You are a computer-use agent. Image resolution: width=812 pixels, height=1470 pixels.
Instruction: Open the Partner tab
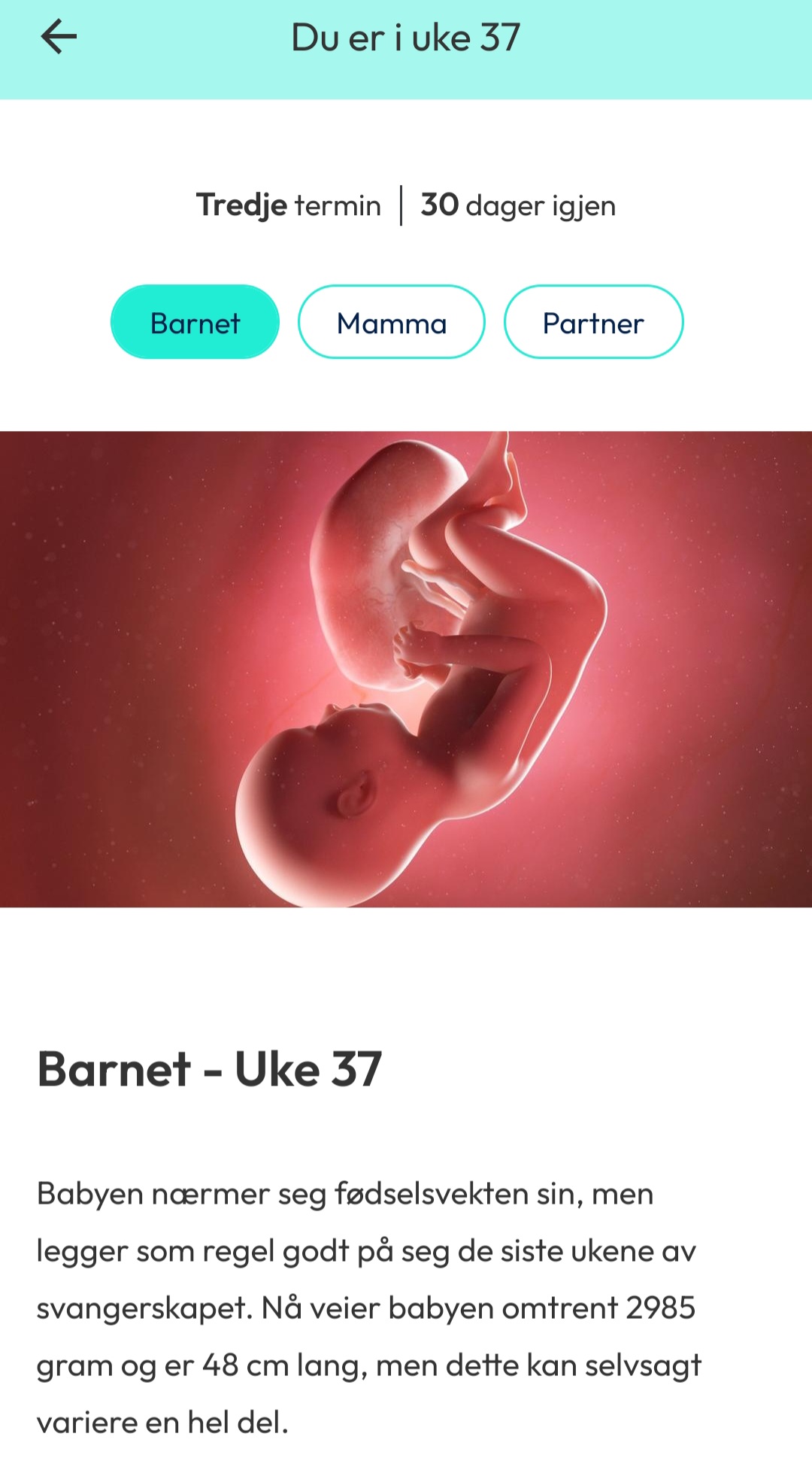[593, 323]
